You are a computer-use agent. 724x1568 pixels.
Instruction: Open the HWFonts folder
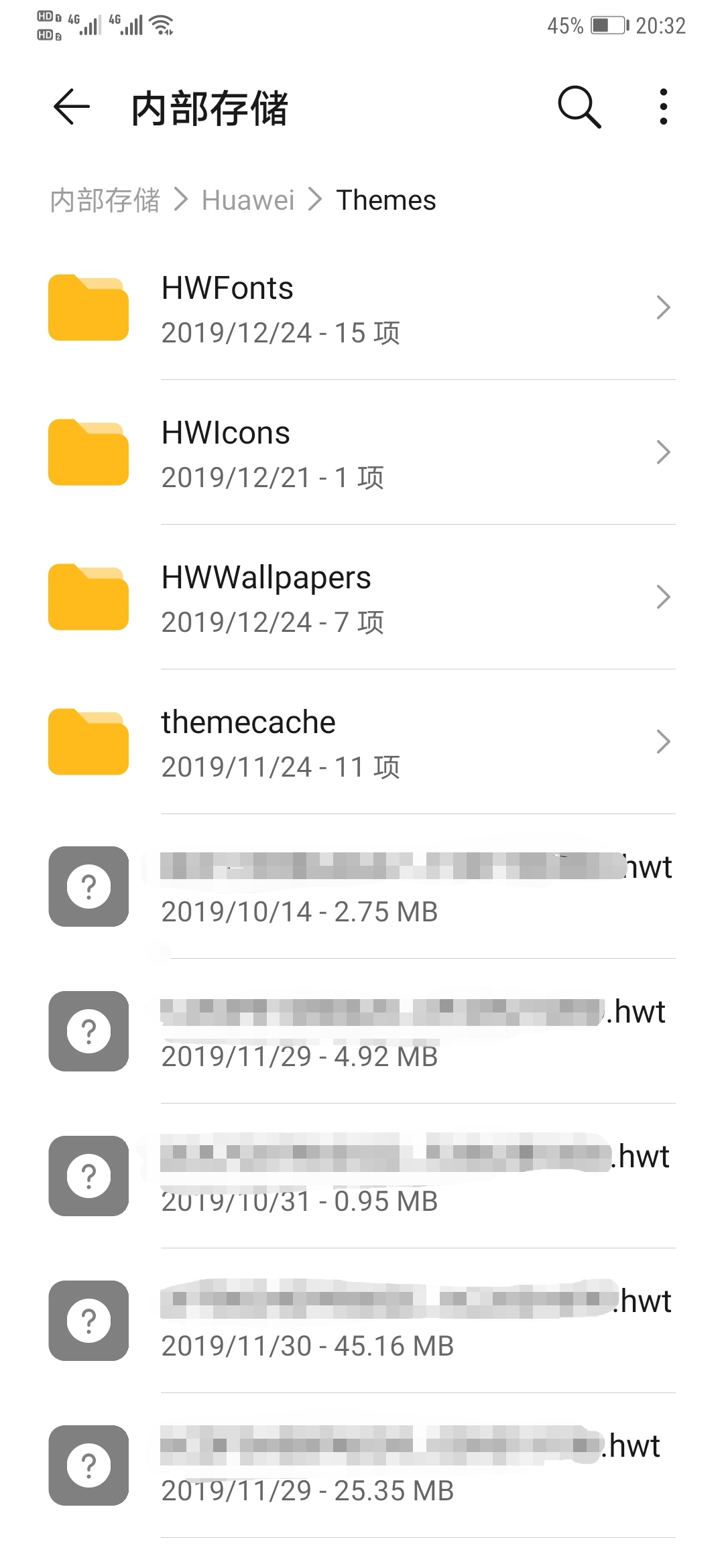point(362,308)
